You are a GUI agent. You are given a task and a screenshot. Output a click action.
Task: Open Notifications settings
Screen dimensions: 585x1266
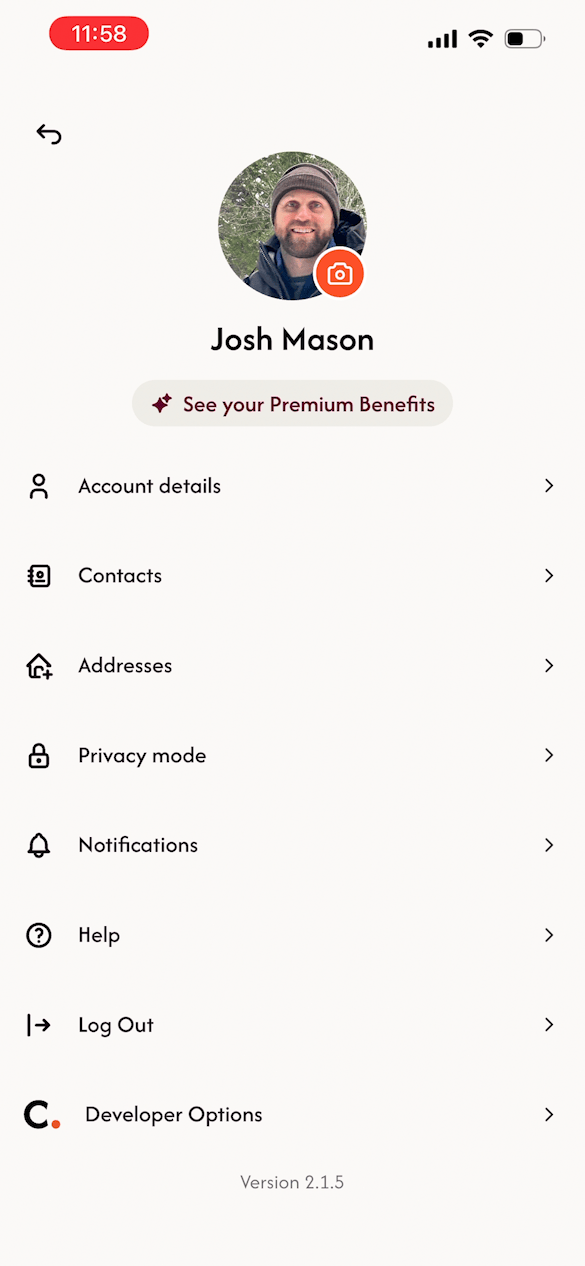click(x=292, y=845)
